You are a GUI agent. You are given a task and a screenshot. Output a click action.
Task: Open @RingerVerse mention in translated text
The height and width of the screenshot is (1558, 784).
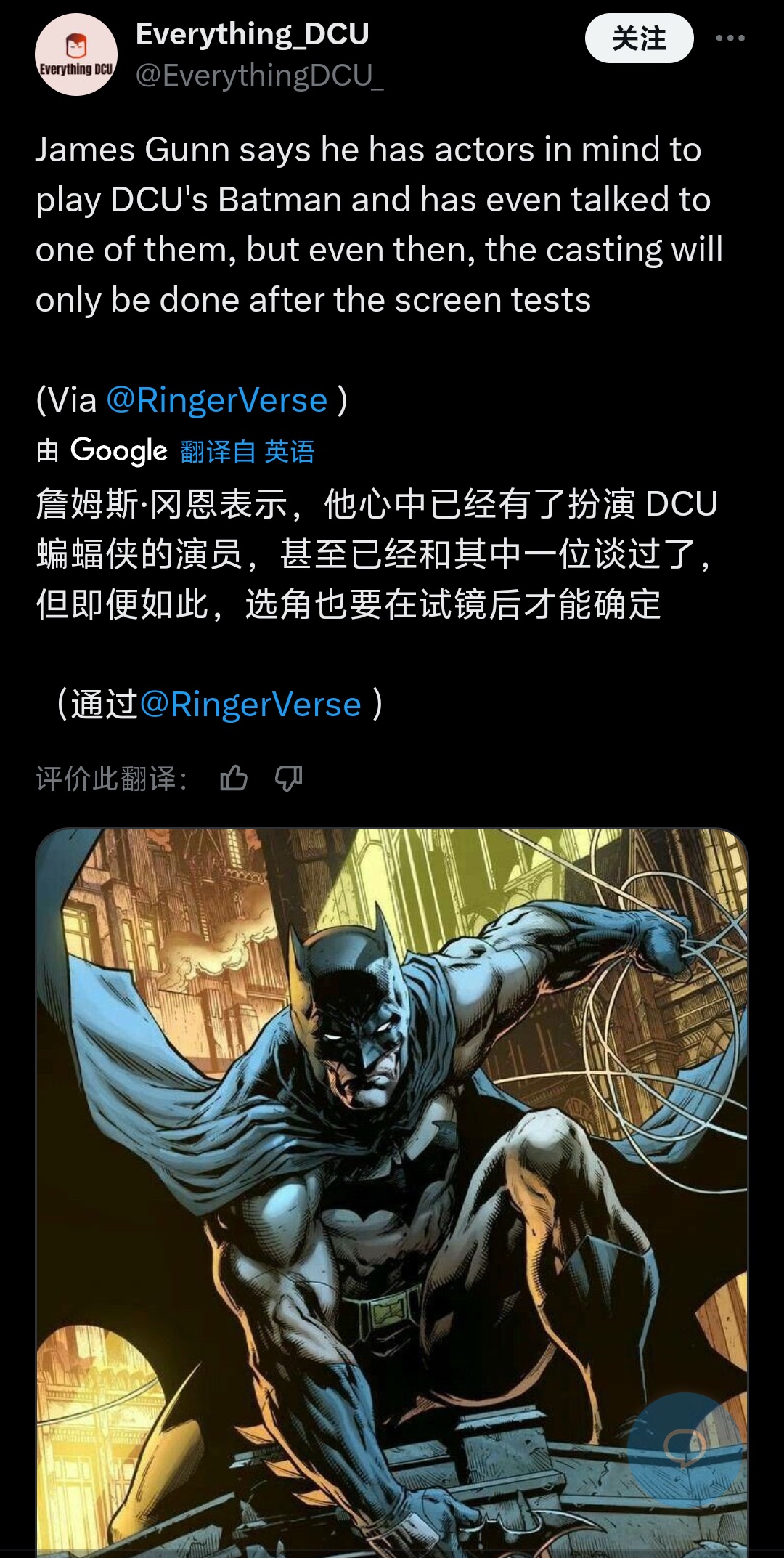click(x=250, y=705)
